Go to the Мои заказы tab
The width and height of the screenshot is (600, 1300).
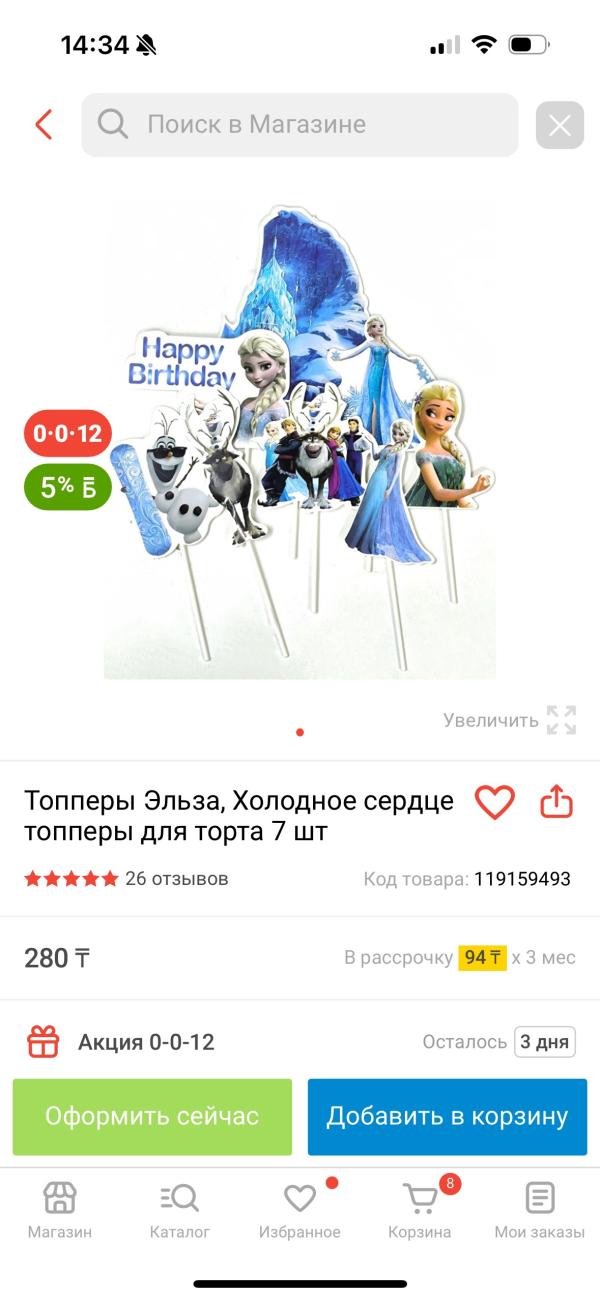click(x=540, y=1211)
